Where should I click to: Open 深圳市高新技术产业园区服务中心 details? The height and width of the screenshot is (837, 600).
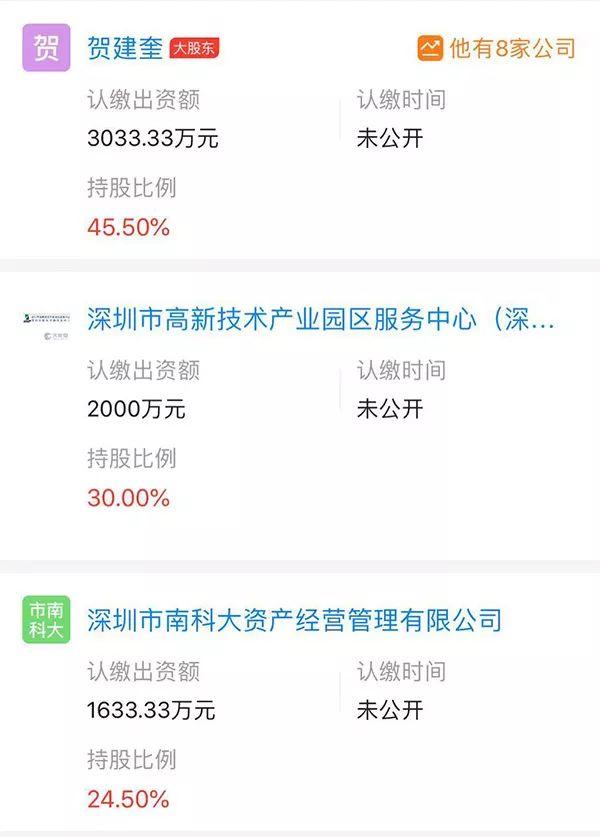point(321,319)
